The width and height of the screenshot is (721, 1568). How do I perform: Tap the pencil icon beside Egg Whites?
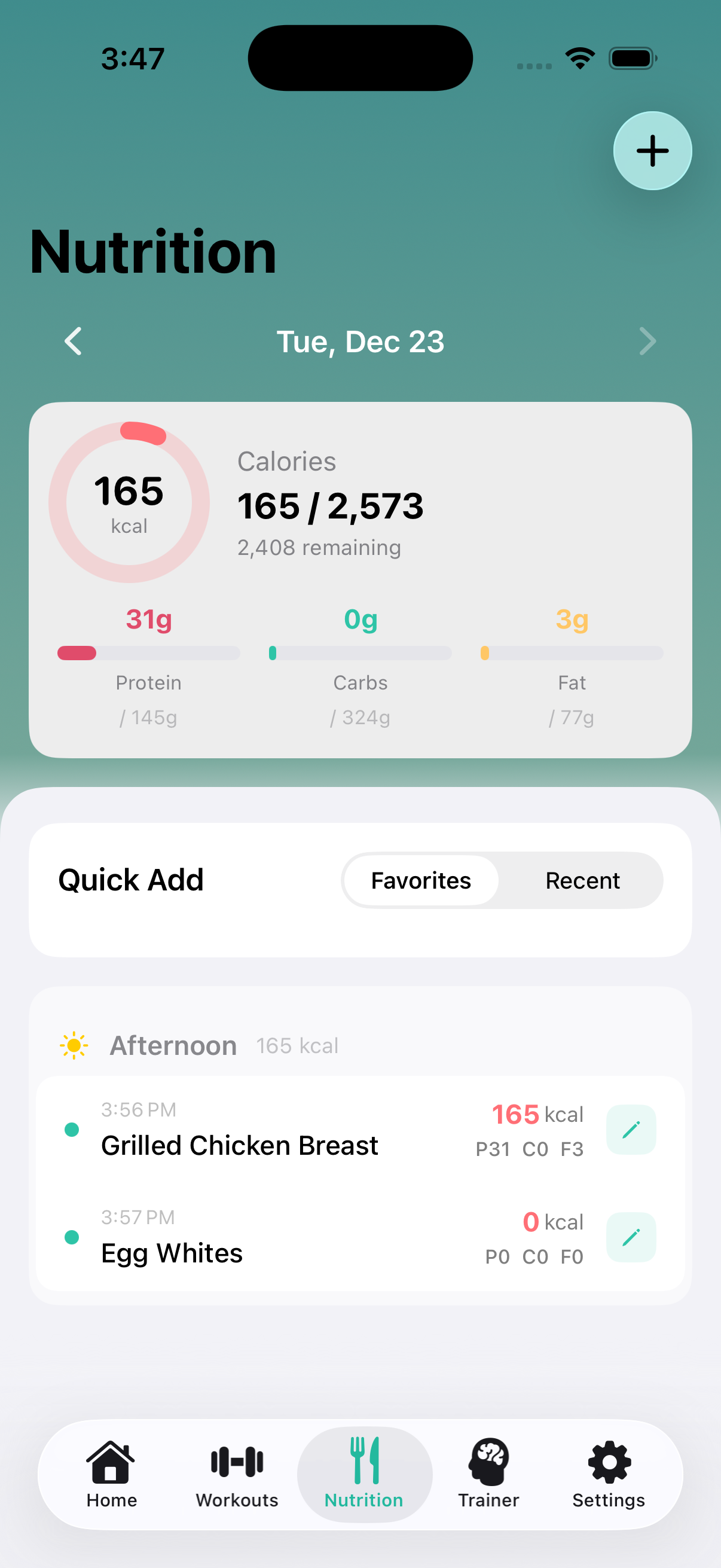(x=631, y=1236)
